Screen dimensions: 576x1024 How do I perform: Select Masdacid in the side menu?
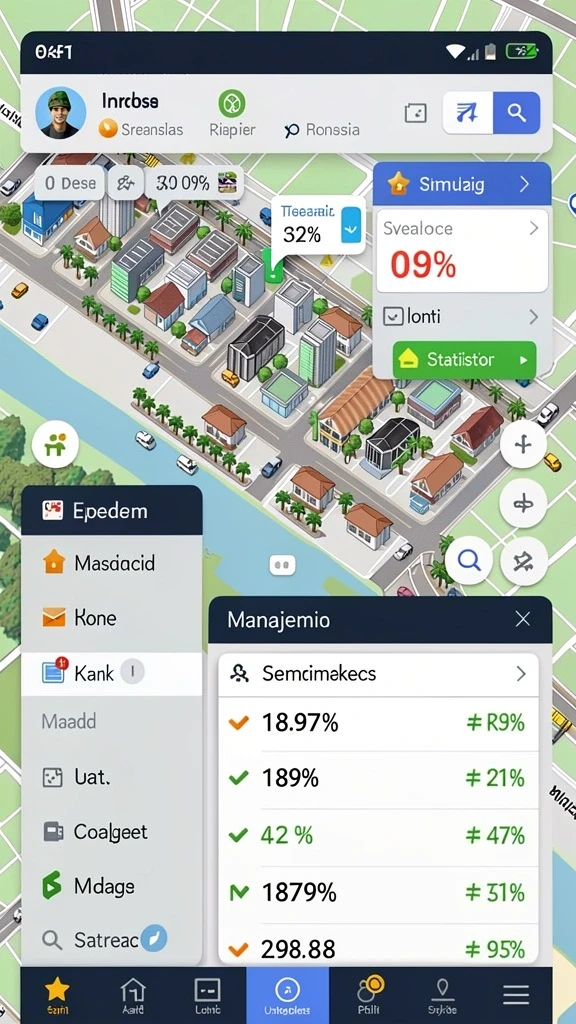tap(112, 562)
